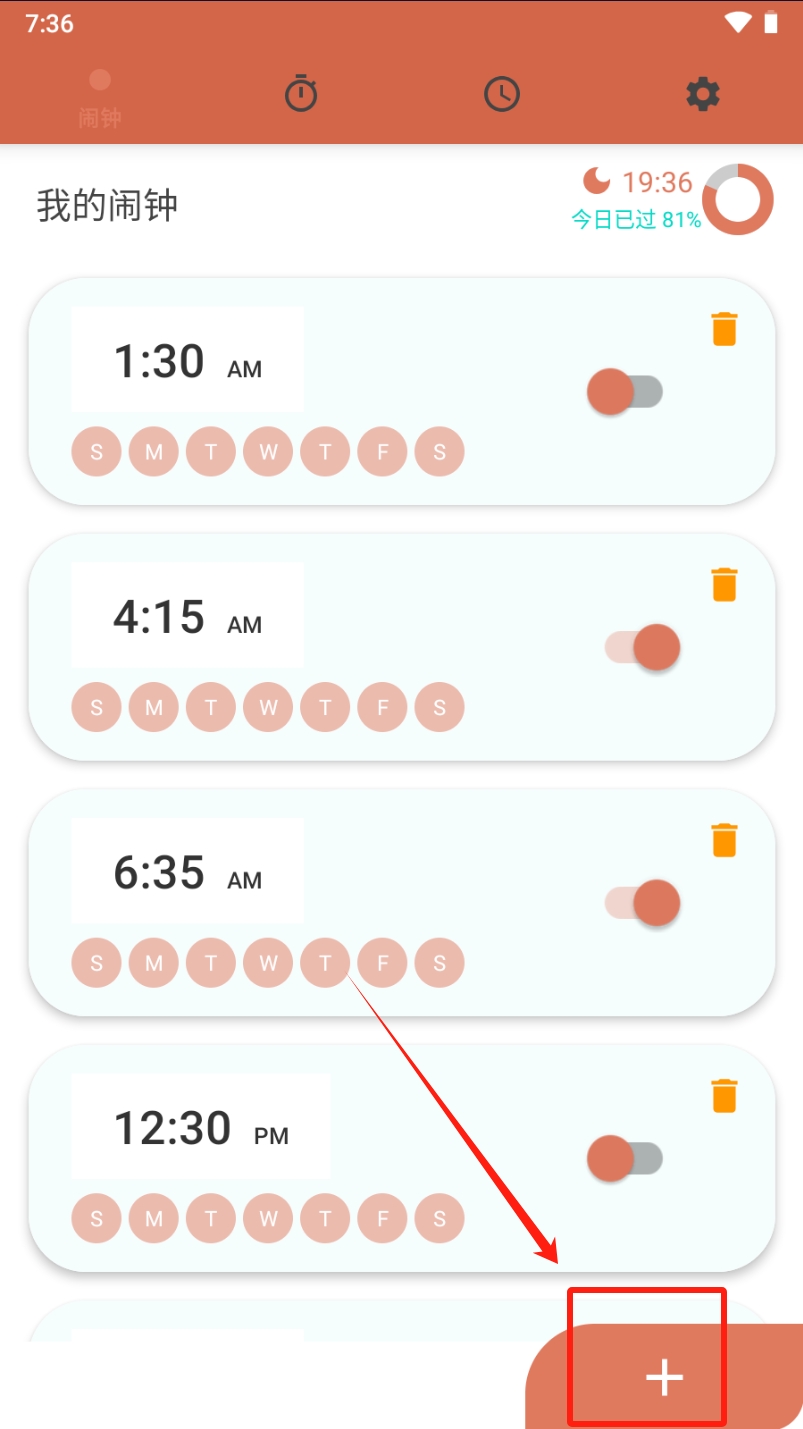Edit the 1:30 AM alarm time
803x1429 pixels.
188,360
